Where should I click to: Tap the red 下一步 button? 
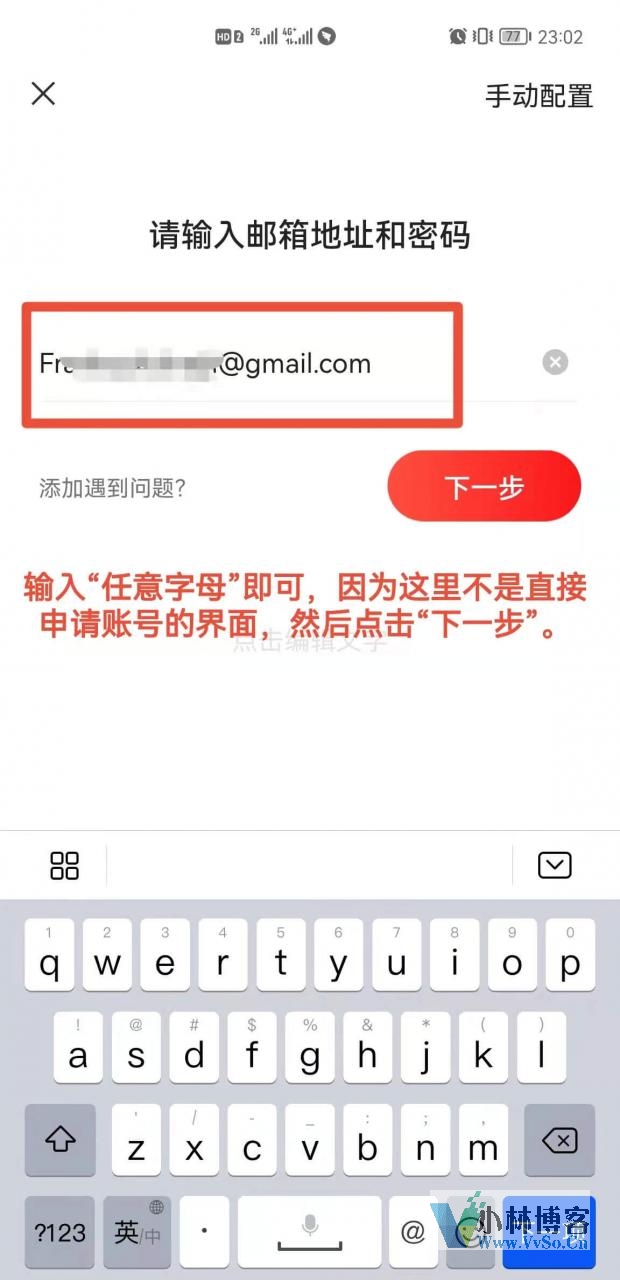(x=484, y=487)
